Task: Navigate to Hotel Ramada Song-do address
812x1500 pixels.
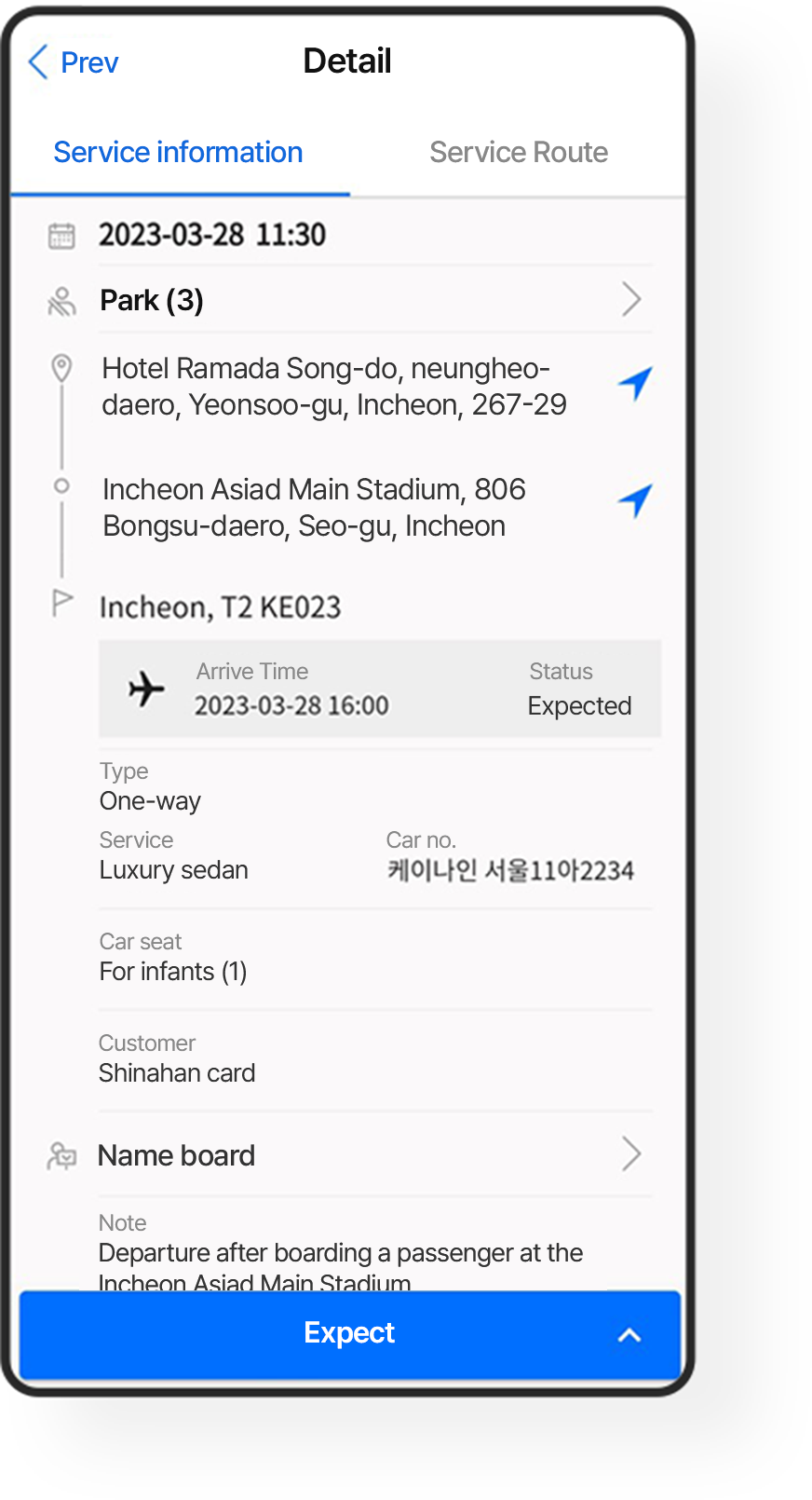Action: 635,383
